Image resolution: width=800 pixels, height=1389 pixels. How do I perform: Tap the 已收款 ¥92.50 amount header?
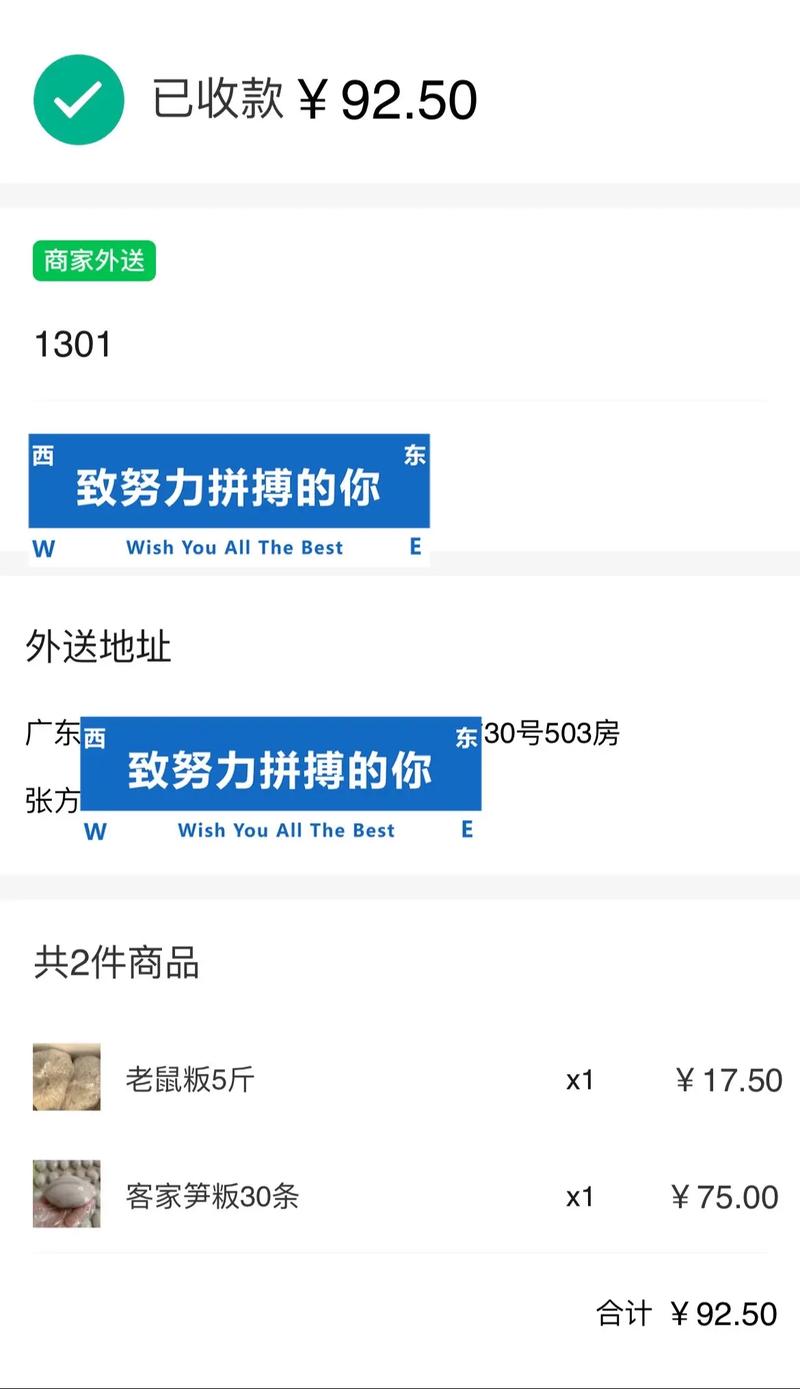click(312, 99)
